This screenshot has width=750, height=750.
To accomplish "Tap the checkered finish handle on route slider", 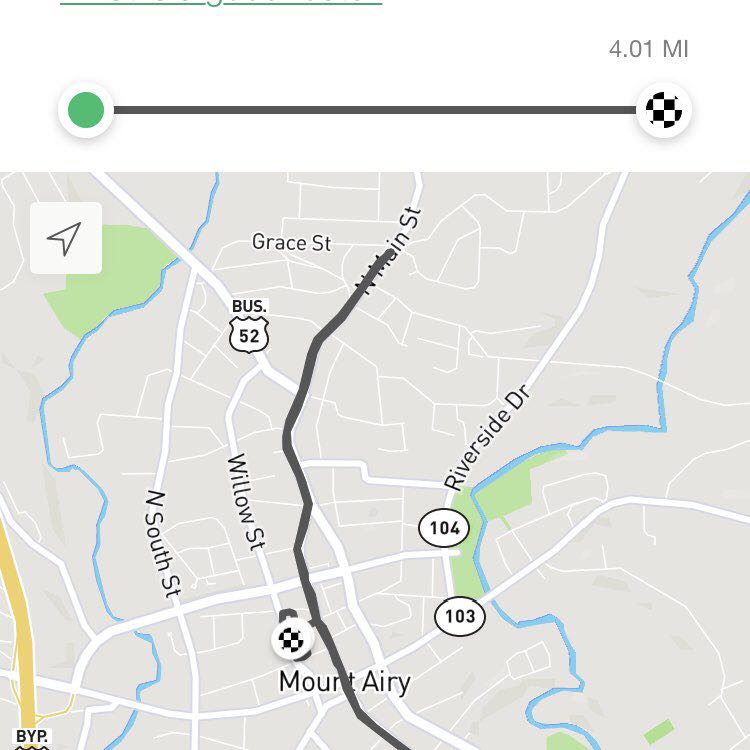I will 664,110.
